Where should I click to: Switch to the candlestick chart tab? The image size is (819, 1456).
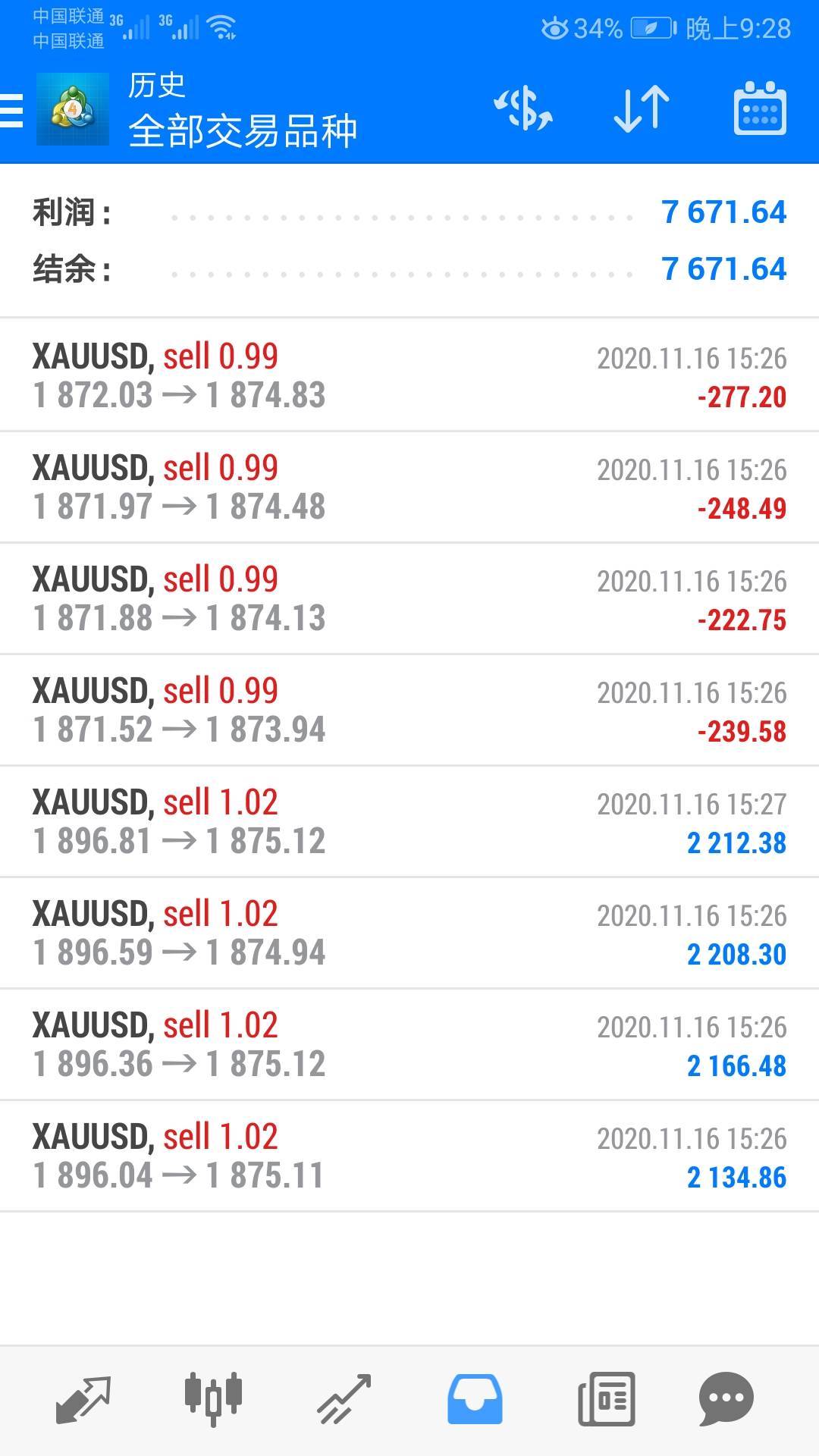click(x=213, y=1399)
